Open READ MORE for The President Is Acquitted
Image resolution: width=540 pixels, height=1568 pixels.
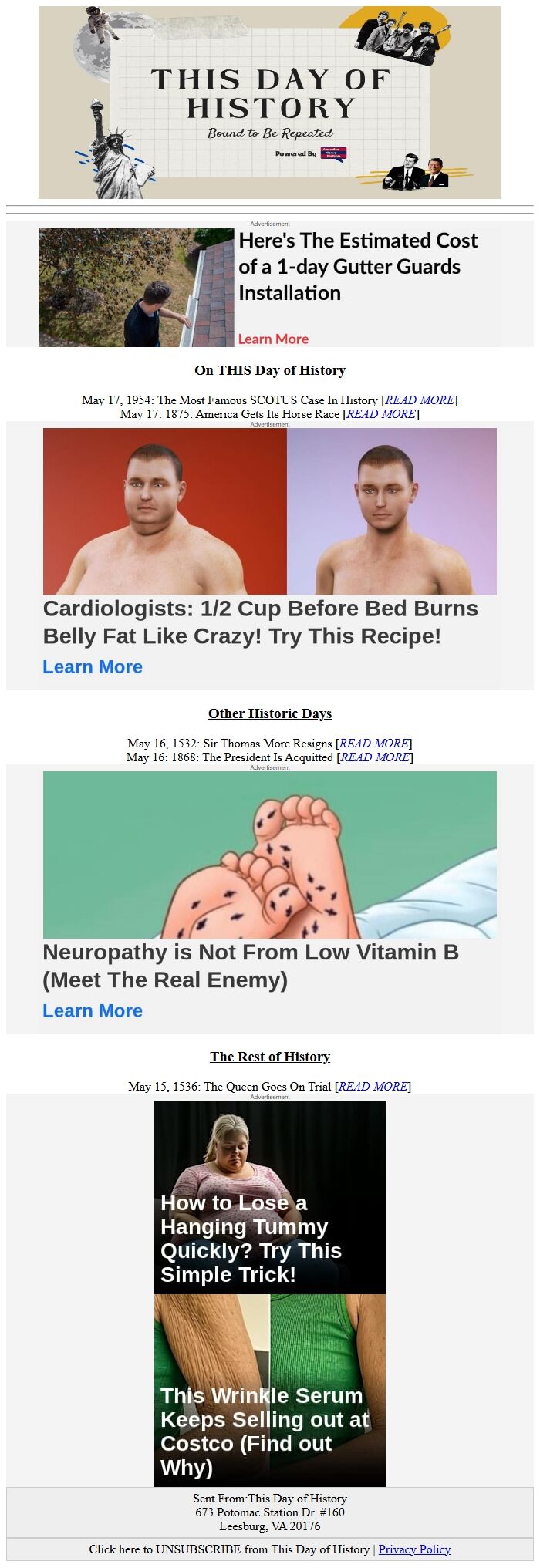pyautogui.click(x=375, y=757)
